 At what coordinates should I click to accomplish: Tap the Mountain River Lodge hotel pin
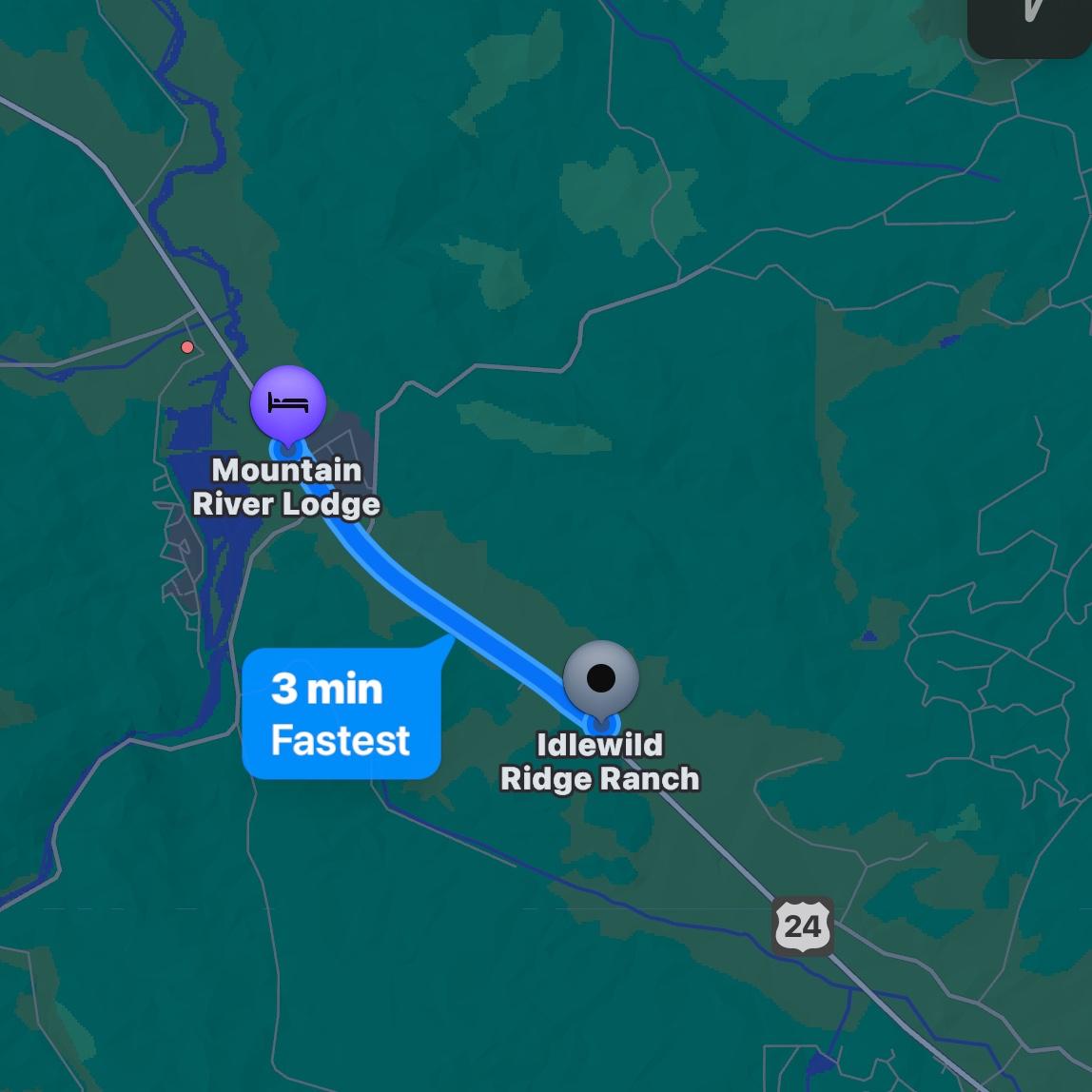point(288,404)
